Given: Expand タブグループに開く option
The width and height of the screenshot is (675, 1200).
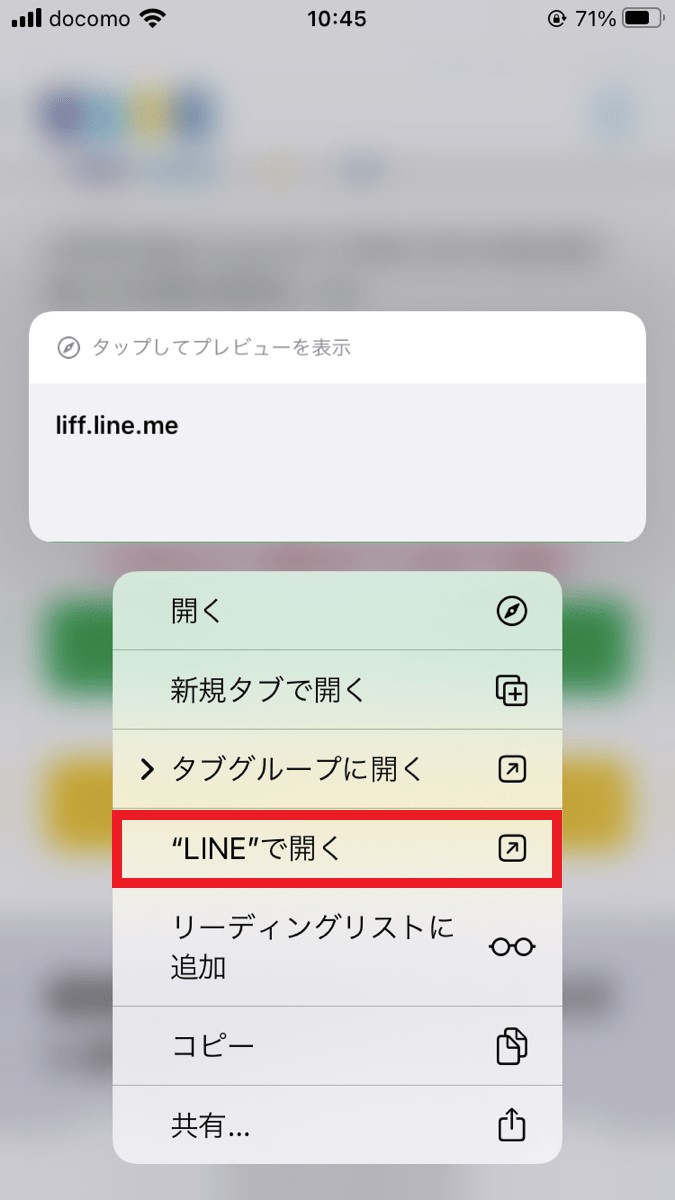Looking at the screenshot, I should [x=337, y=769].
